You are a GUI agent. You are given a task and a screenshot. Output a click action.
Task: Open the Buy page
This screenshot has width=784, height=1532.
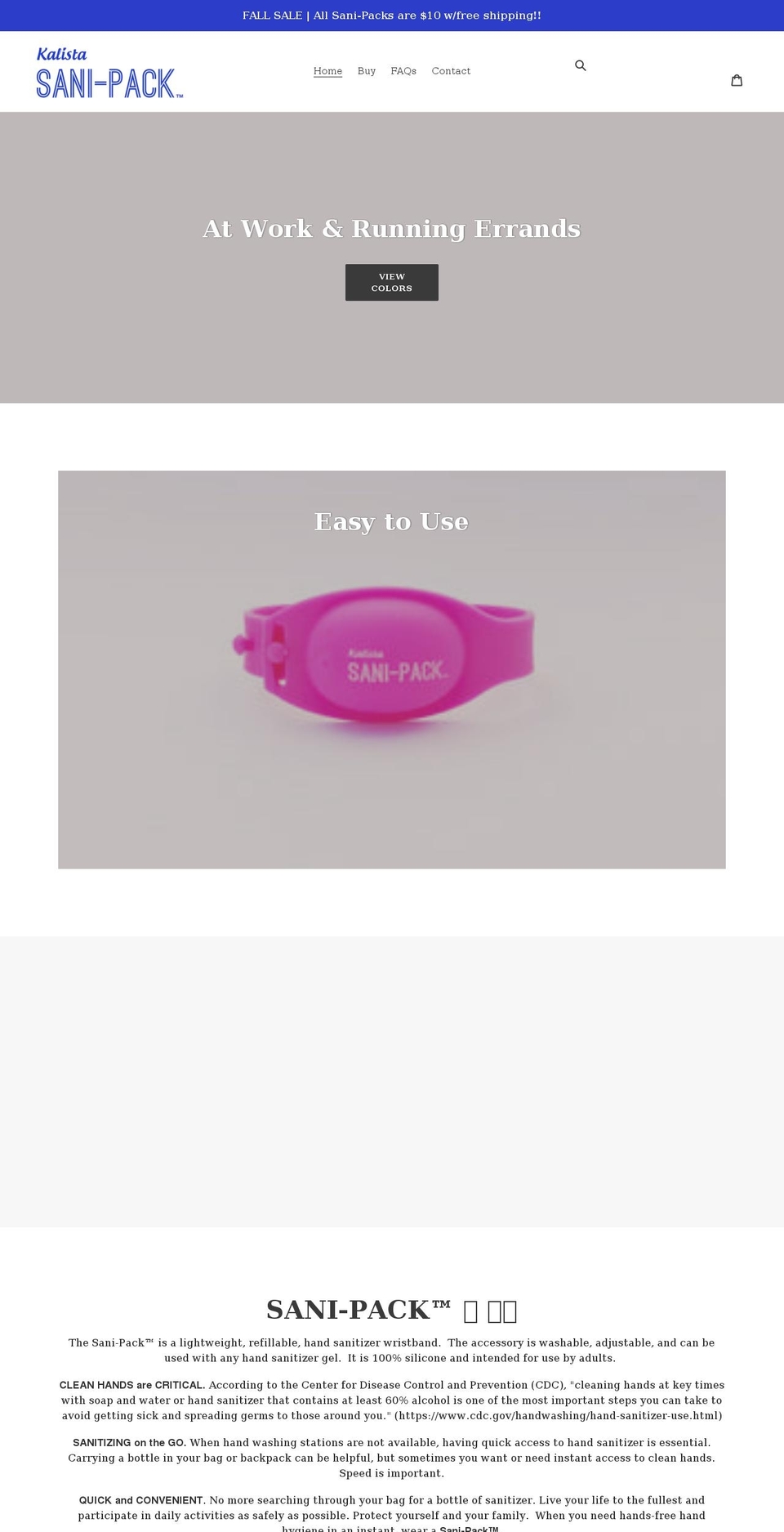tap(366, 71)
